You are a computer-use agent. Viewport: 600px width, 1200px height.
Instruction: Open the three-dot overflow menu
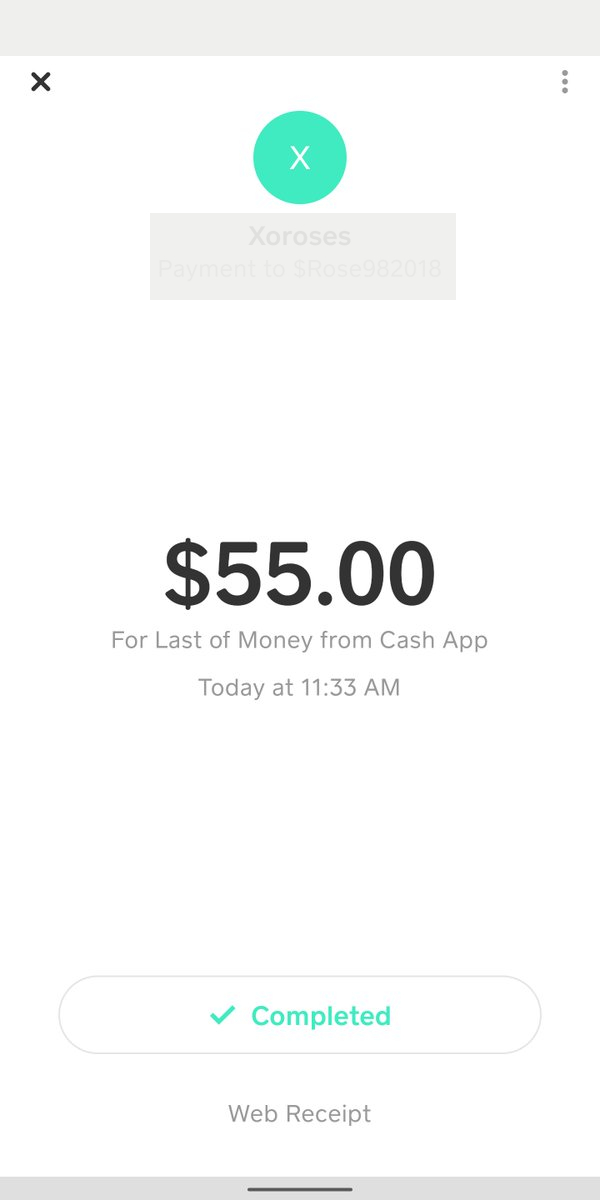click(565, 82)
